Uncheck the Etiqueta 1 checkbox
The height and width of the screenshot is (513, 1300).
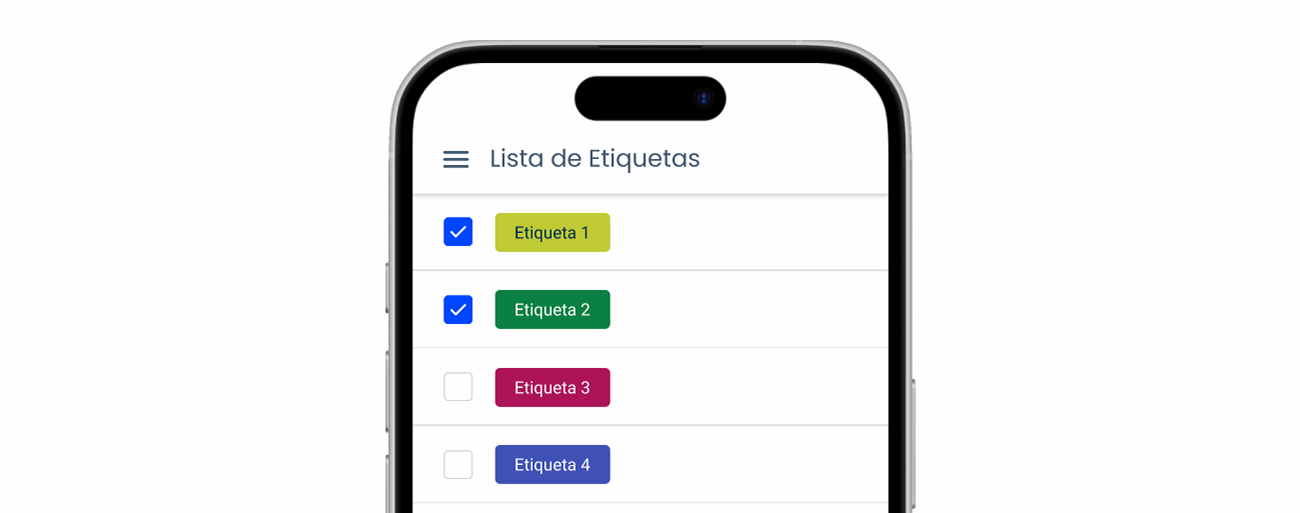tap(458, 232)
